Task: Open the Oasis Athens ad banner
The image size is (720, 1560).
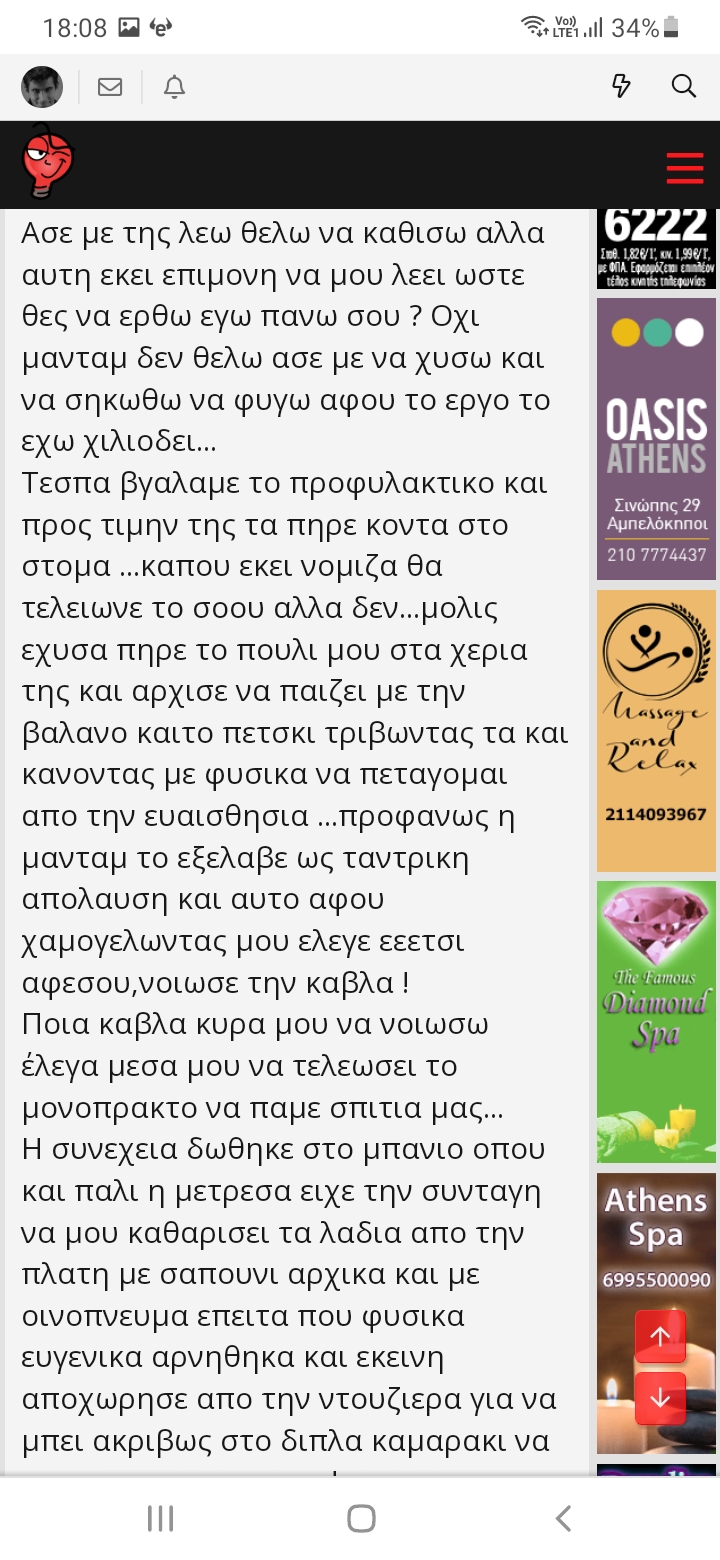Action: (x=656, y=440)
